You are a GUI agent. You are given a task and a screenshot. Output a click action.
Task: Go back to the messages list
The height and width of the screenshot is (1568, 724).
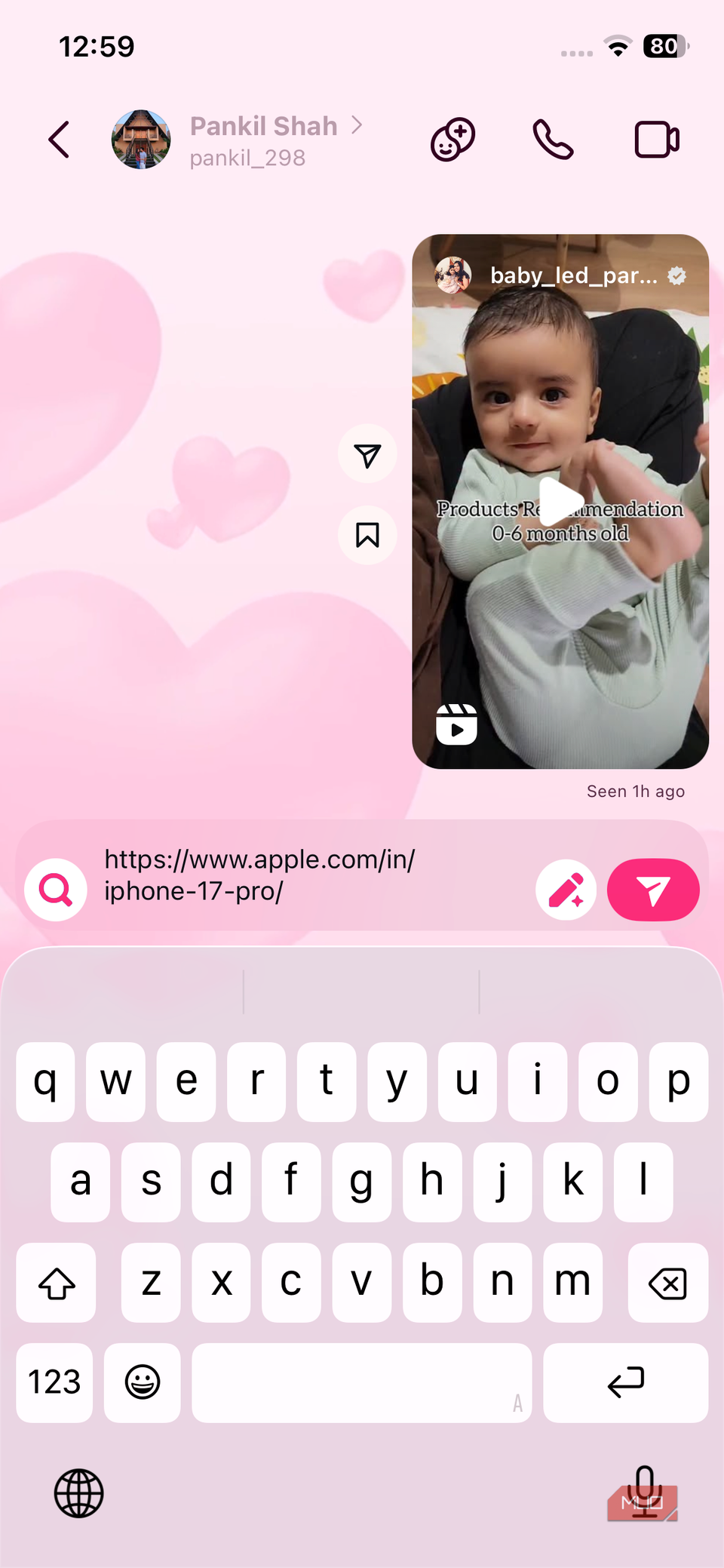pos(59,140)
